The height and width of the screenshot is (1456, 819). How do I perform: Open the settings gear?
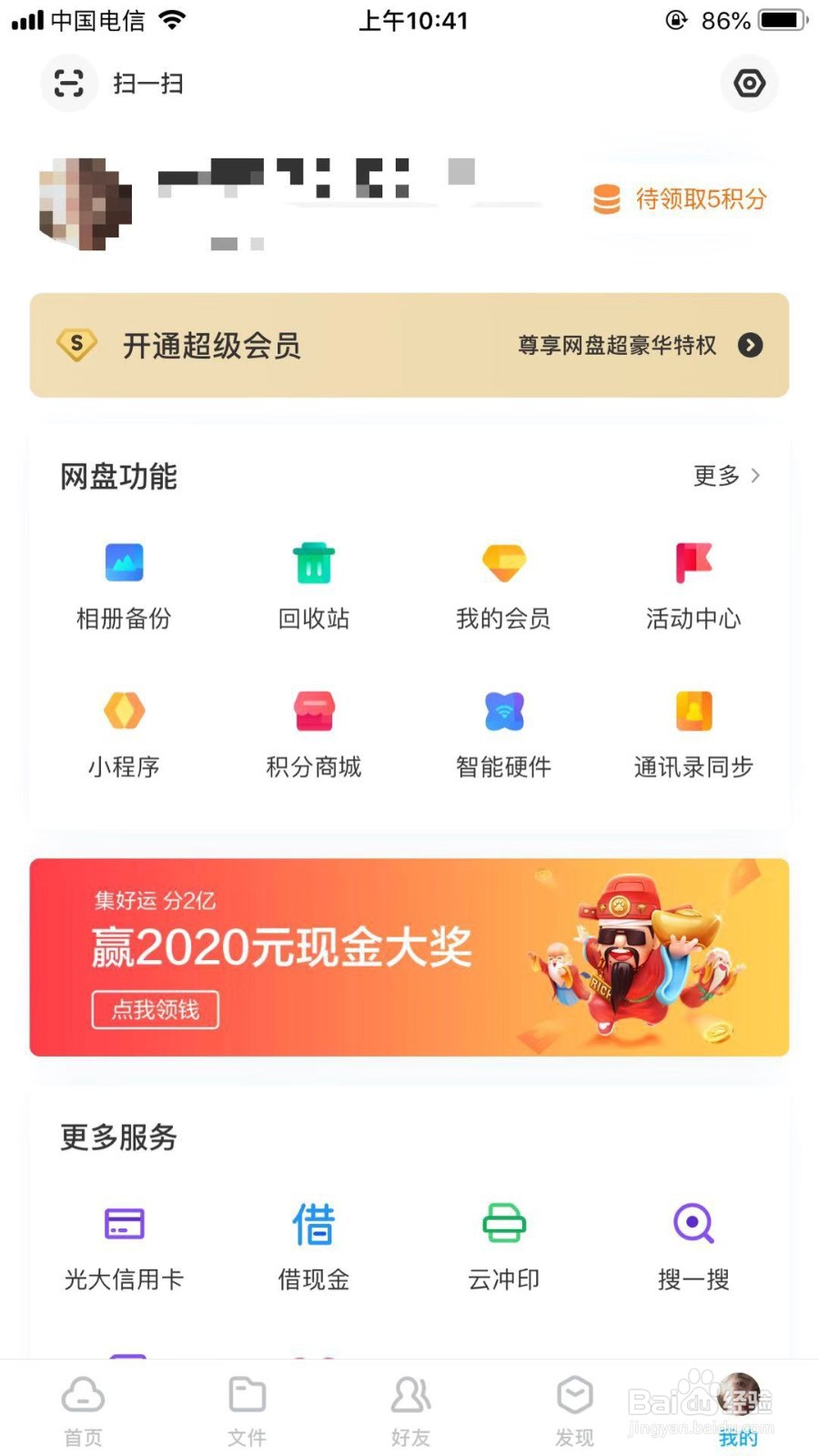749,83
